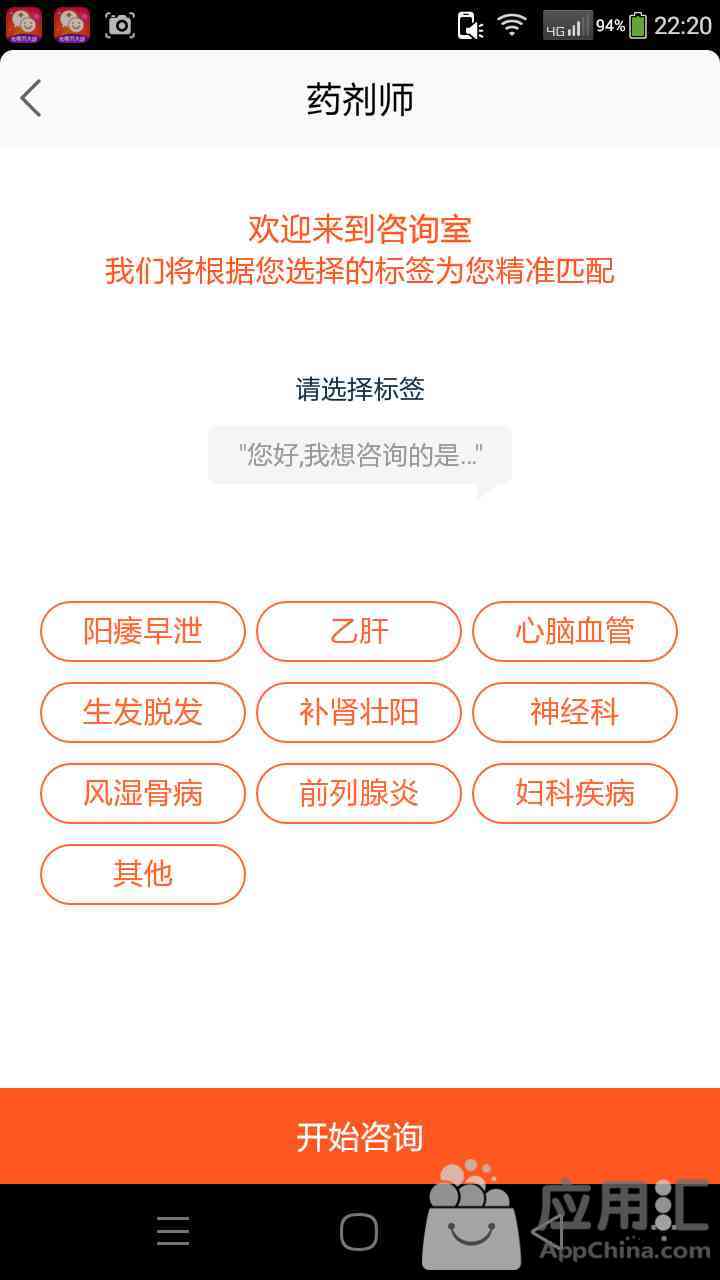This screenshot has height=1280, width=720.
Task: Select the 其他 tag
Action: click(x=143, y=874)
